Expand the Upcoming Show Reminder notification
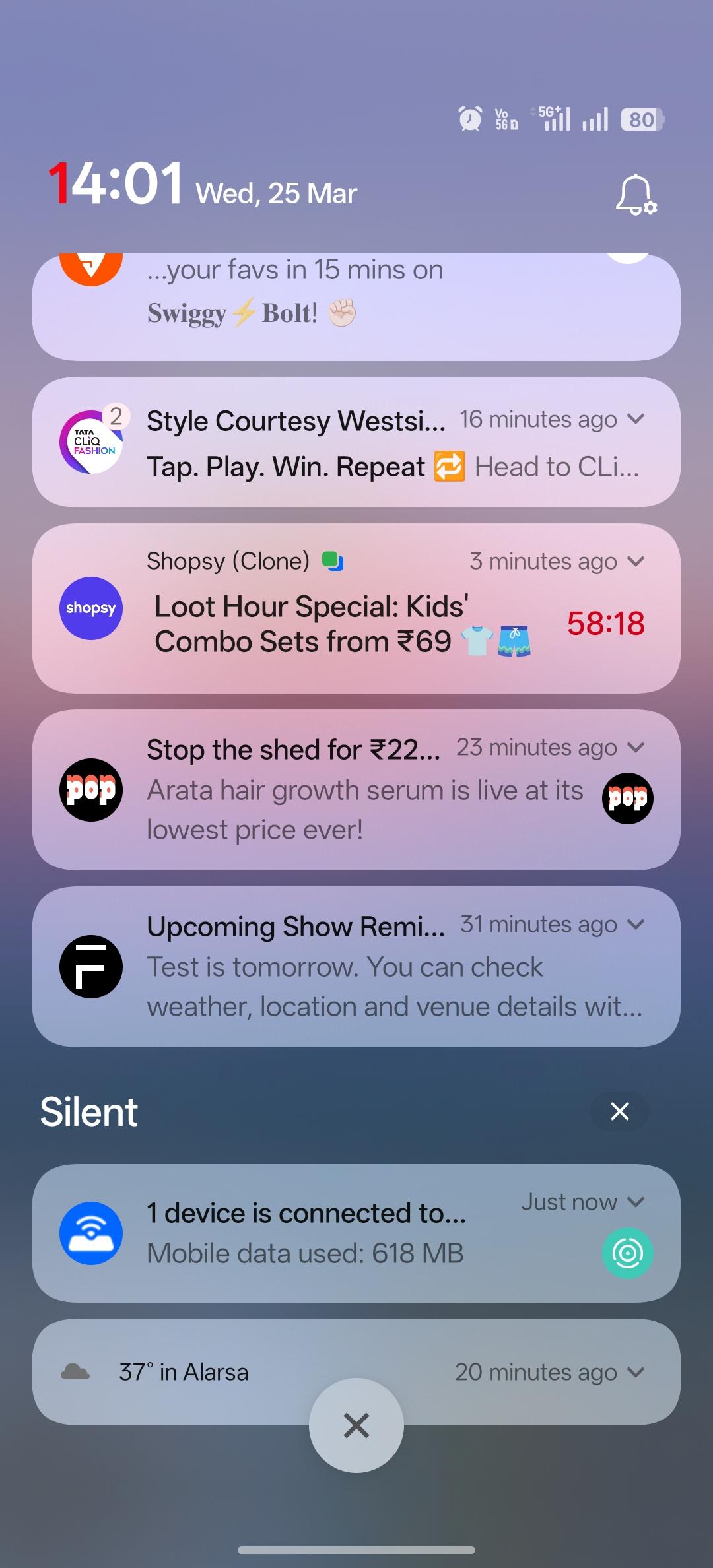This screenshot has width=713, height=1568. click(x=636, y=925)
